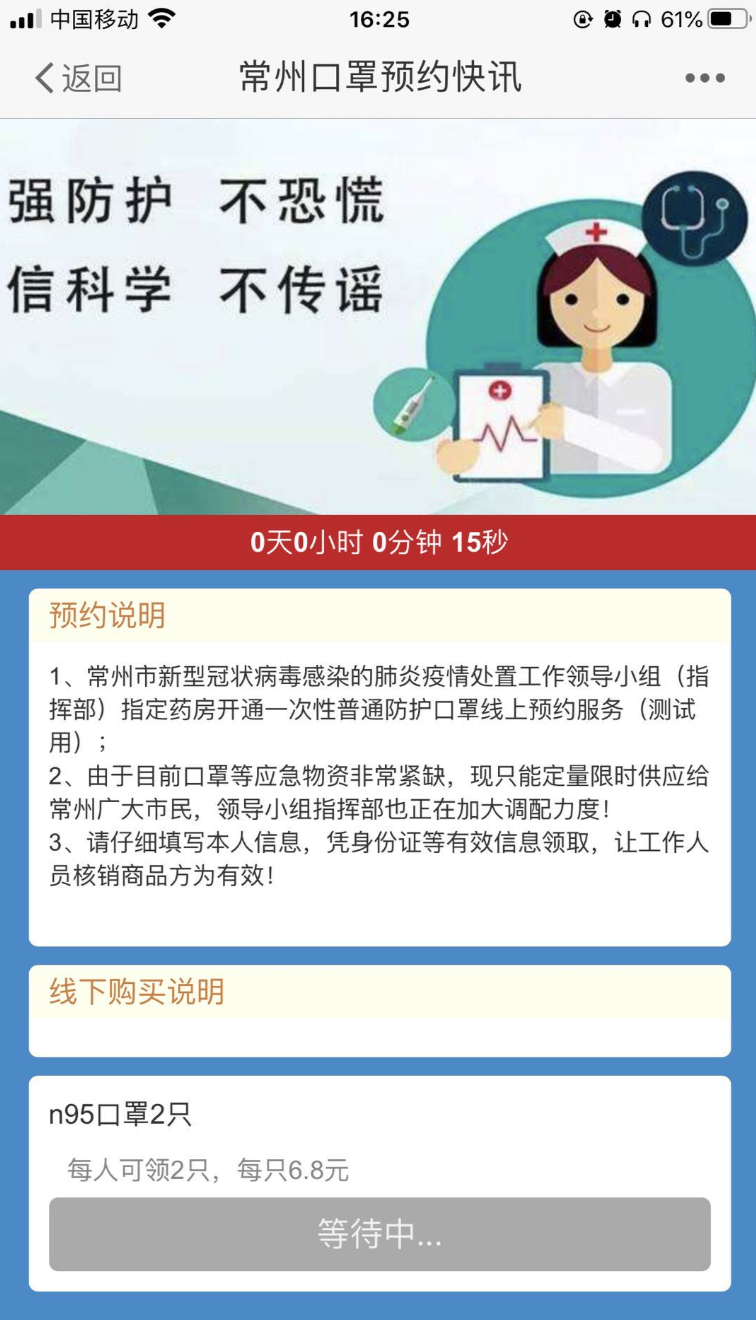Tap the 等待中... reservation button

click(x=379, y=1234)
